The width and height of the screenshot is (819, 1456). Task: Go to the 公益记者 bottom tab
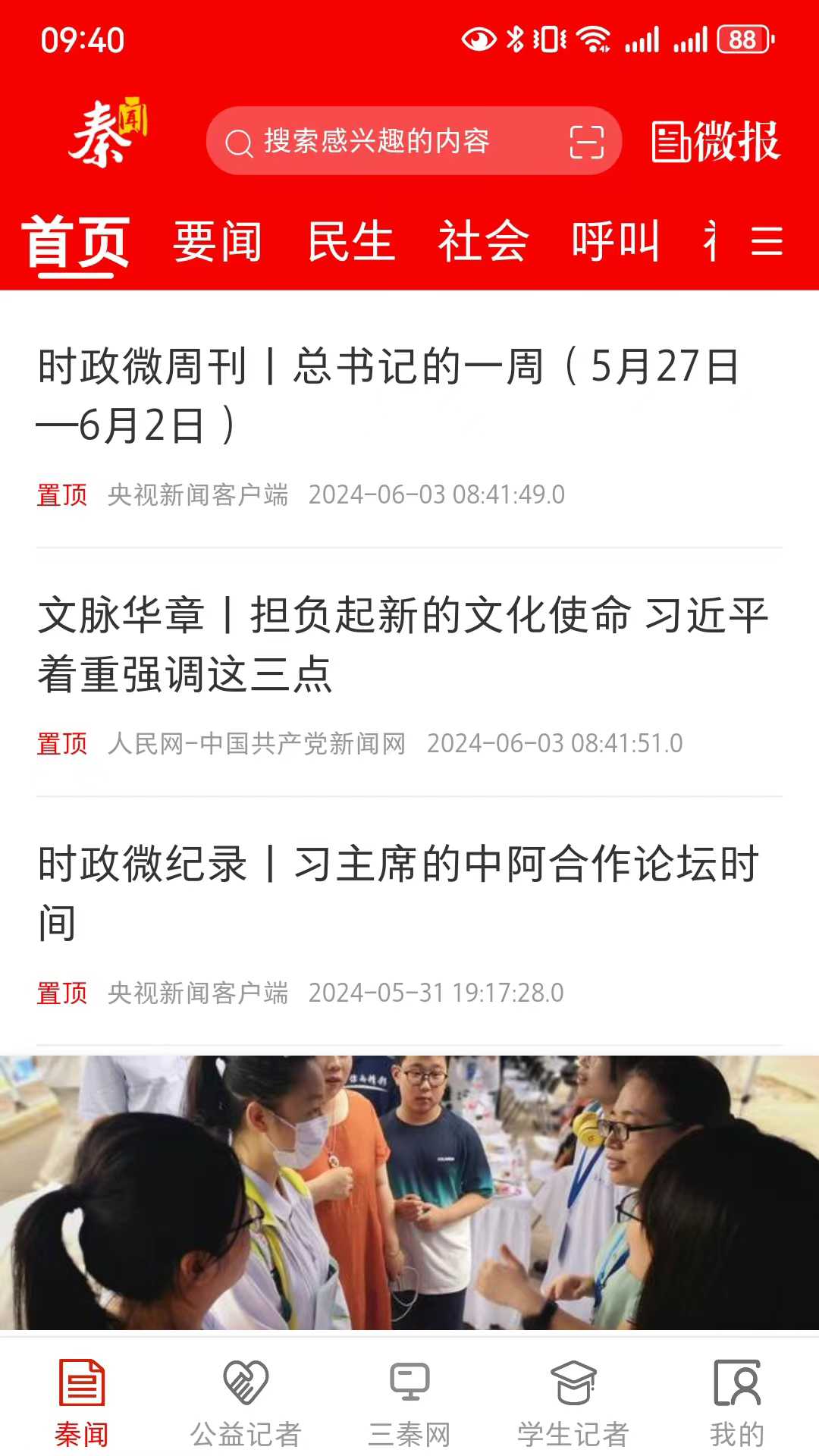coord(246,1403)
